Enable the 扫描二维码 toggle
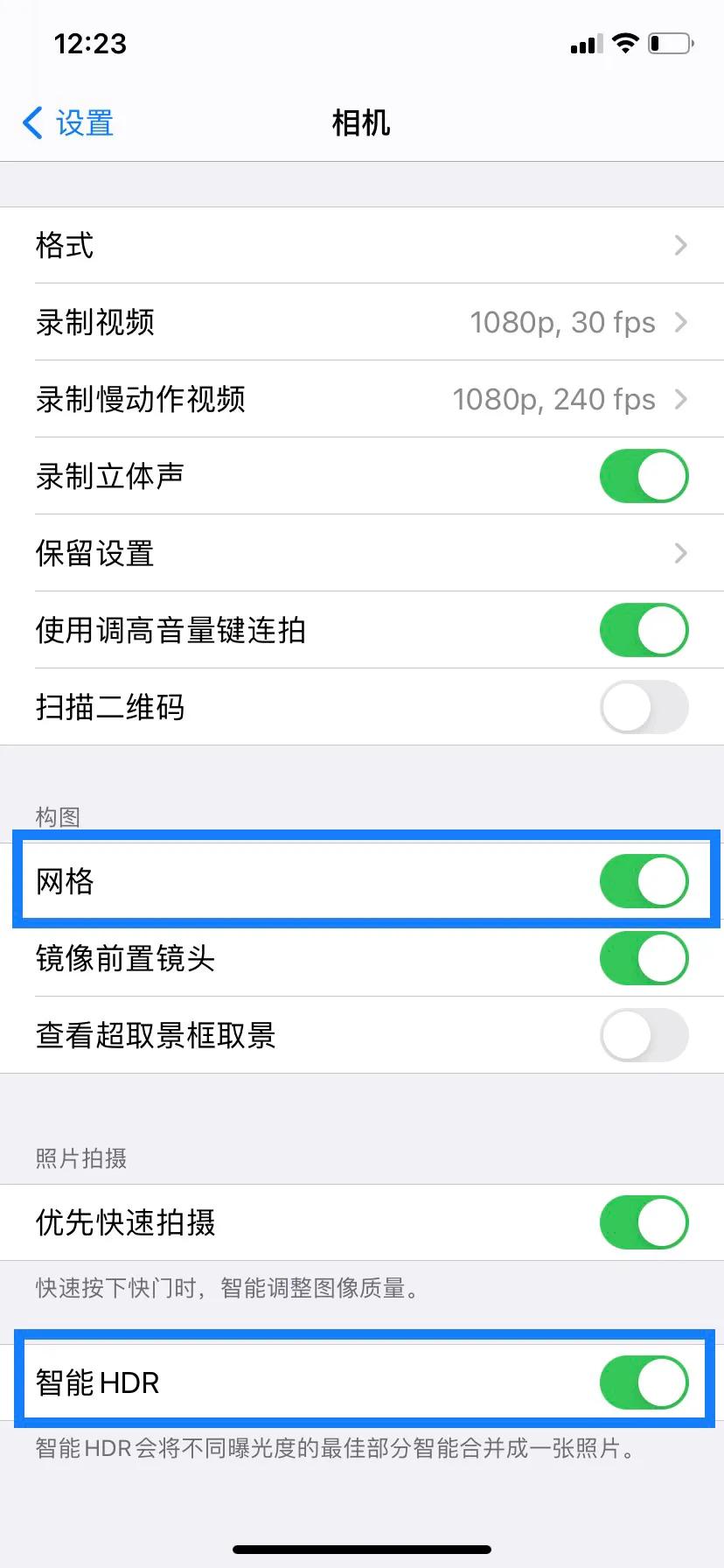 click(x=644, y=707)
